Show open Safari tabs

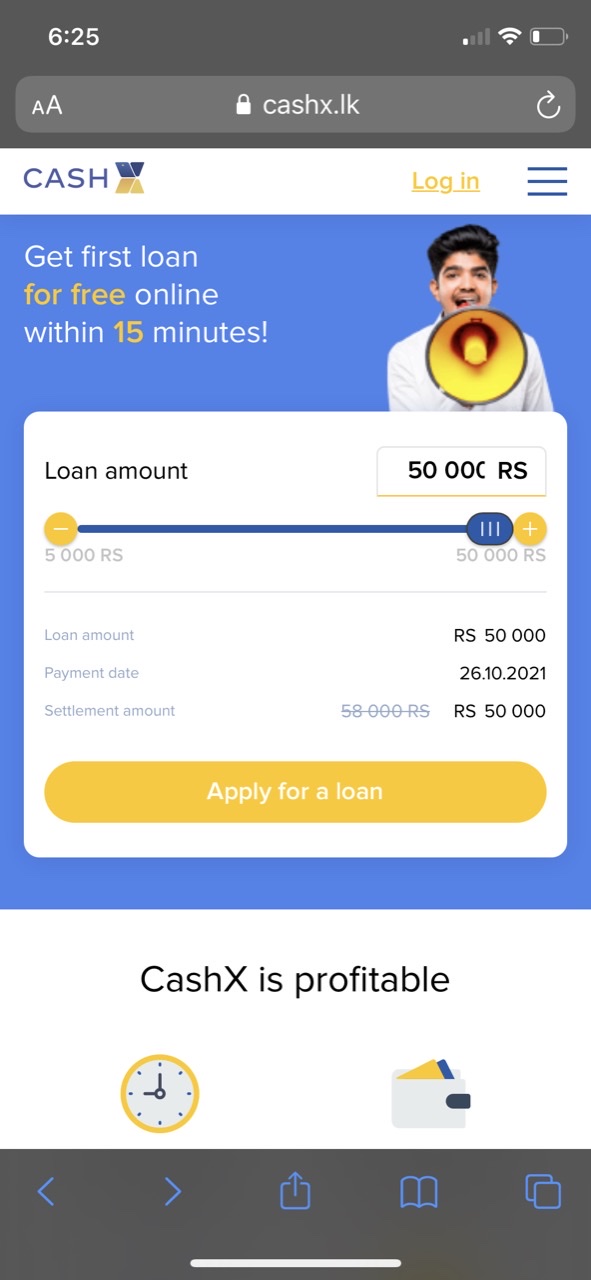coord(543,1191)
